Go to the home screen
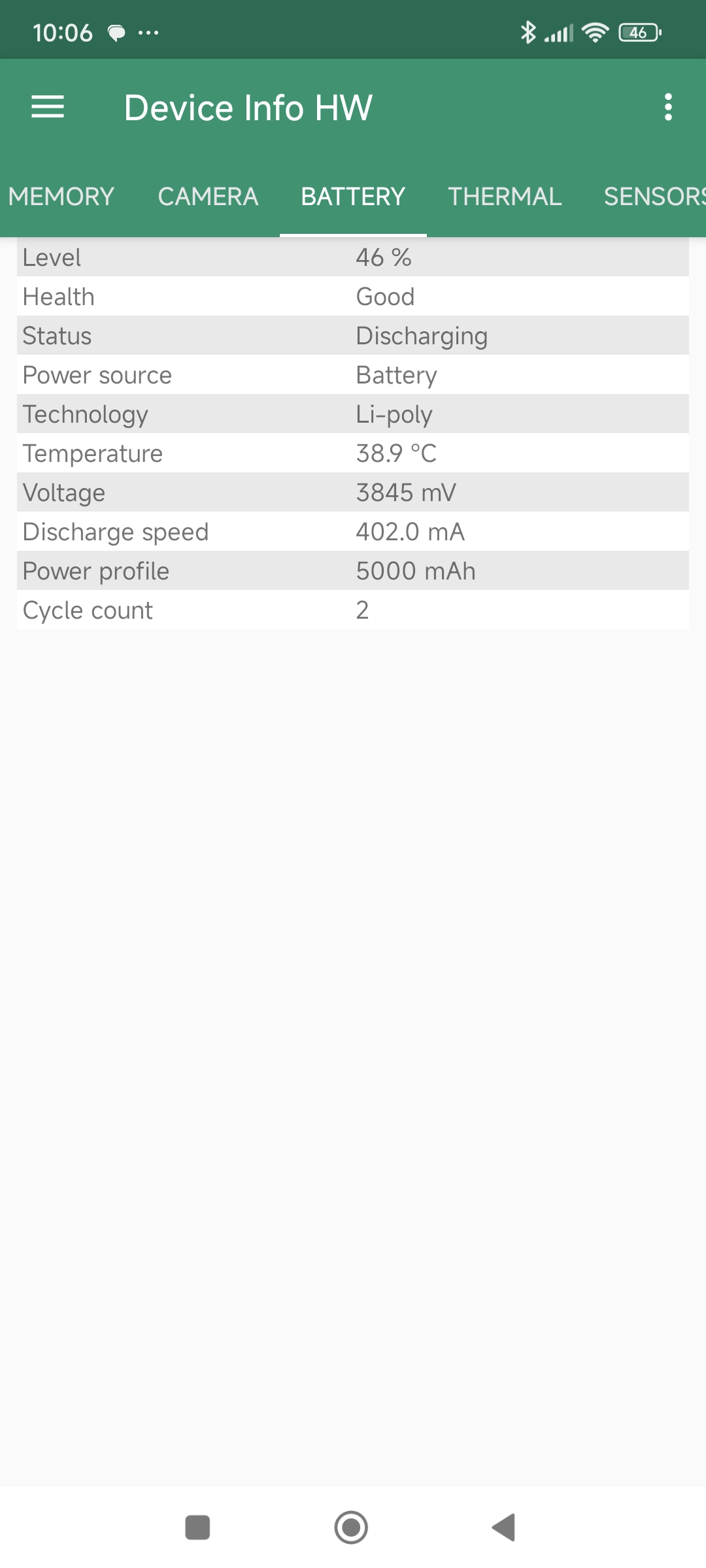The height and width of the screenshot is (1568, 706). tap(351, 1527)
